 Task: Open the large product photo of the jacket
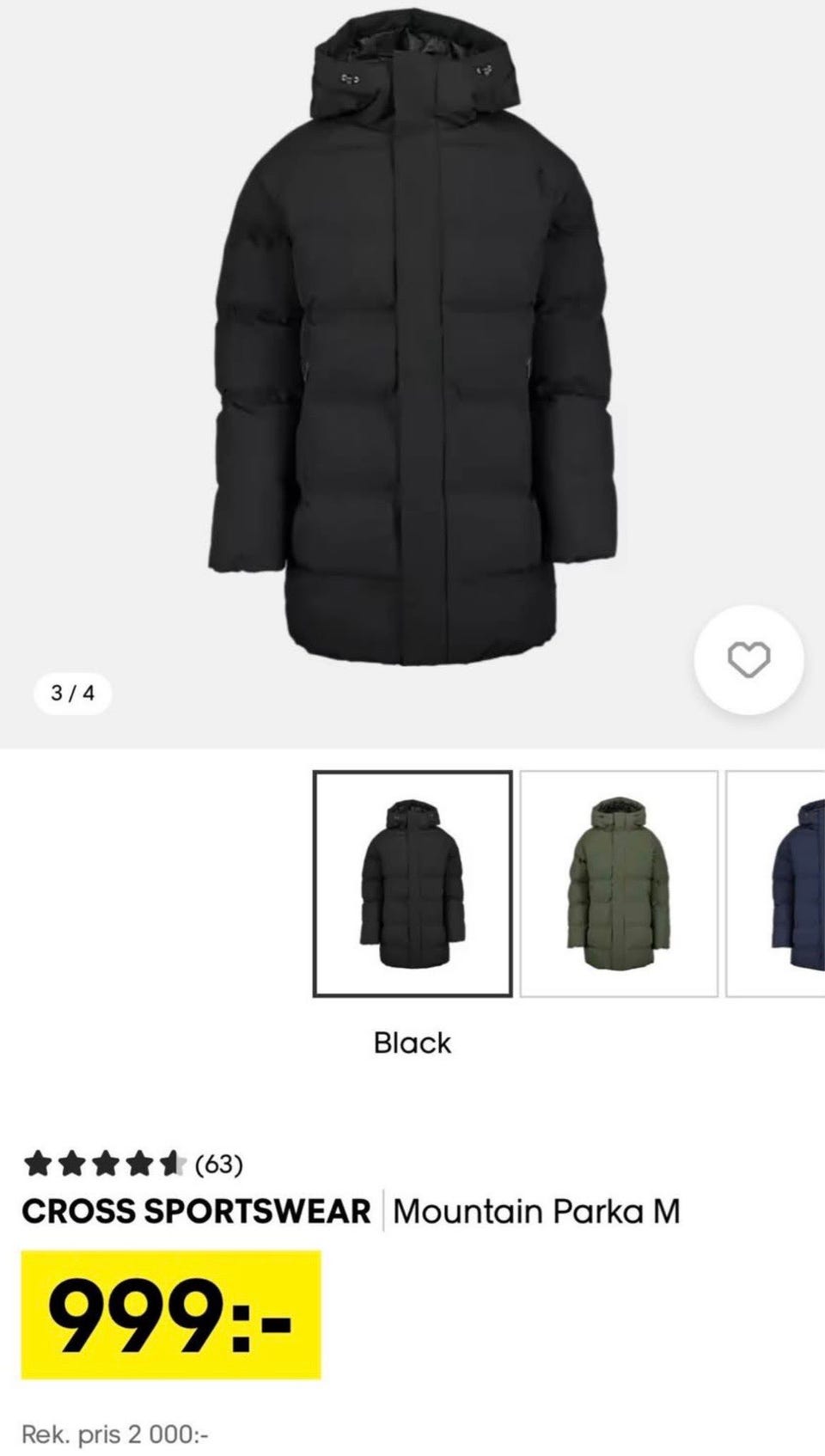click(x=412, y=344)
